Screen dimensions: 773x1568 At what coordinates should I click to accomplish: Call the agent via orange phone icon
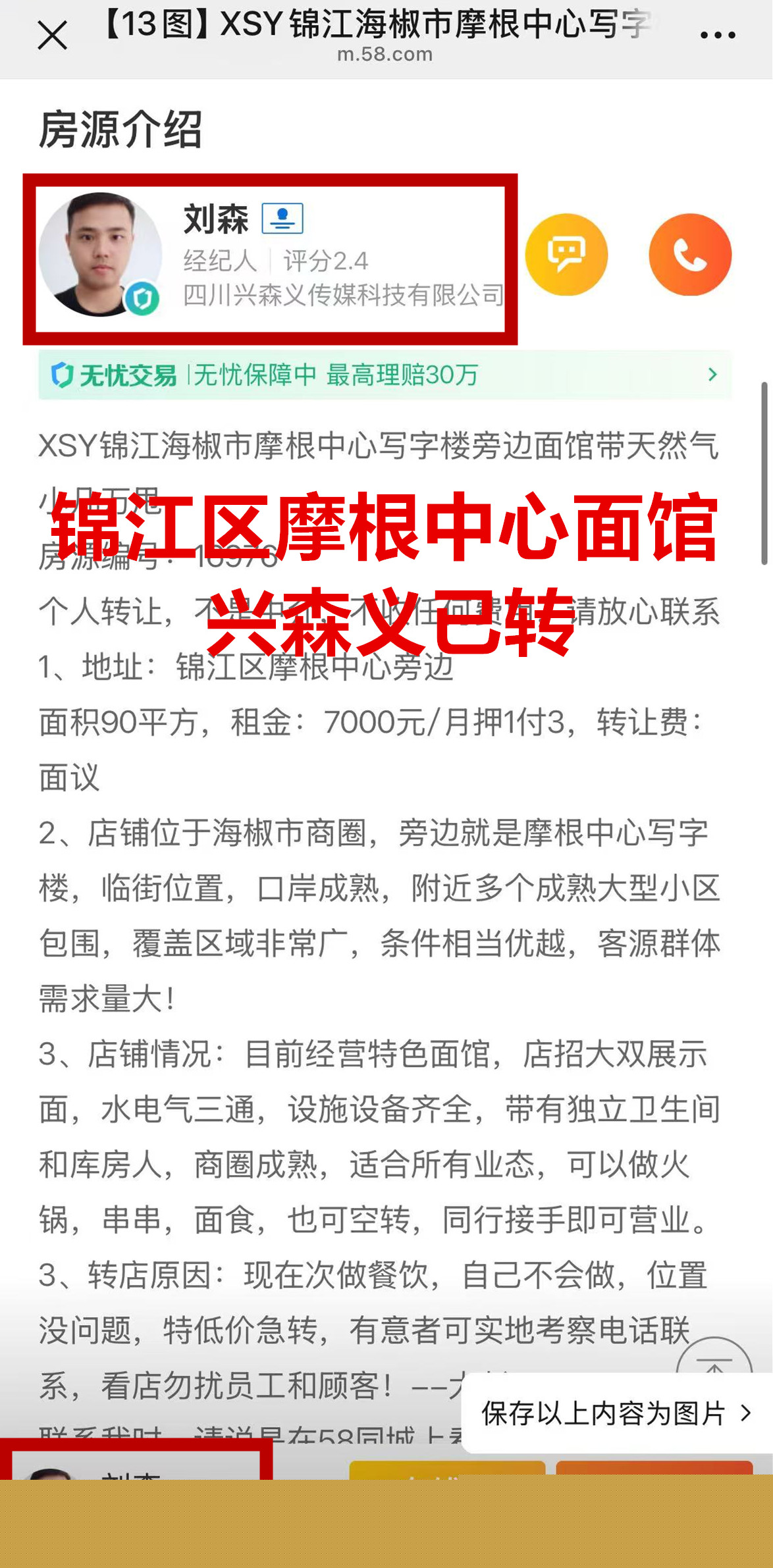[x=689, y=255]
